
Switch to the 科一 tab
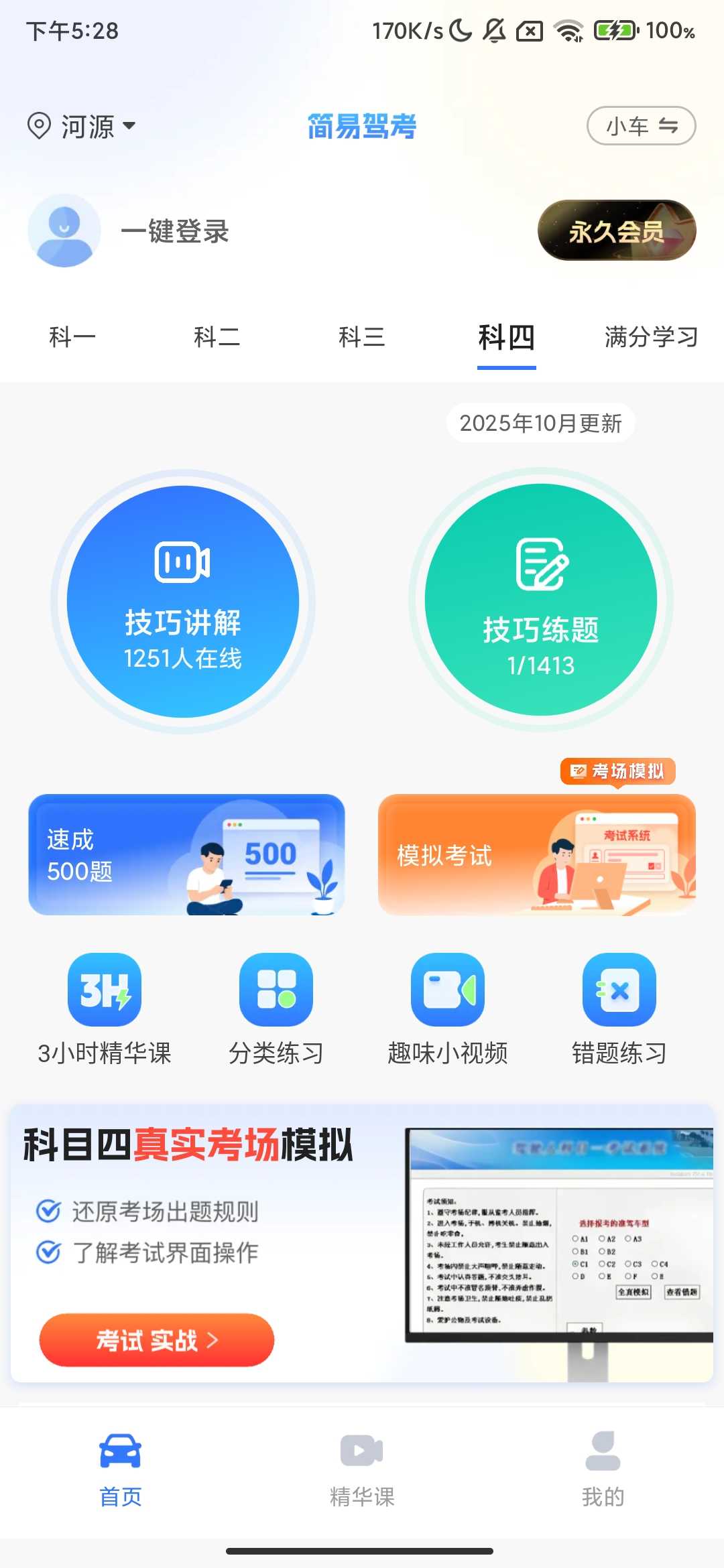(x=72, y=337)
